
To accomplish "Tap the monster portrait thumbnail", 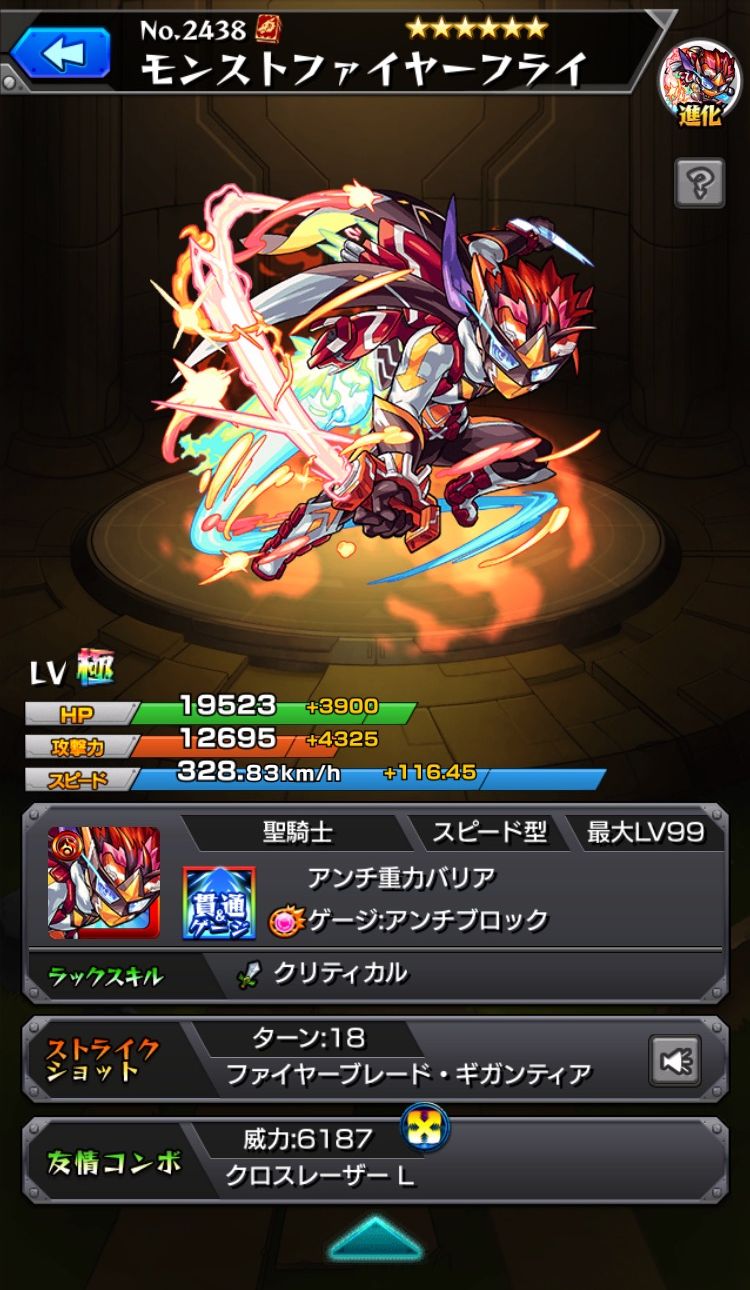I will point(104,883).
